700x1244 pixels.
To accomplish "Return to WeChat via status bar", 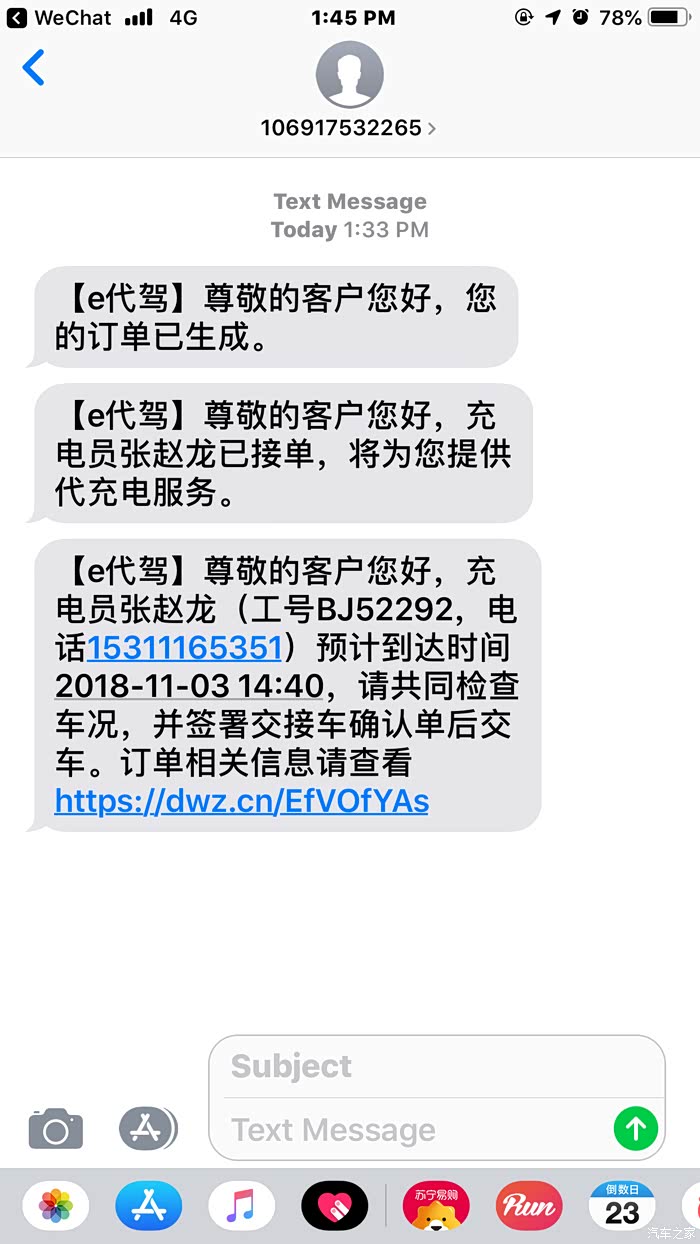I will click(60, 17).
